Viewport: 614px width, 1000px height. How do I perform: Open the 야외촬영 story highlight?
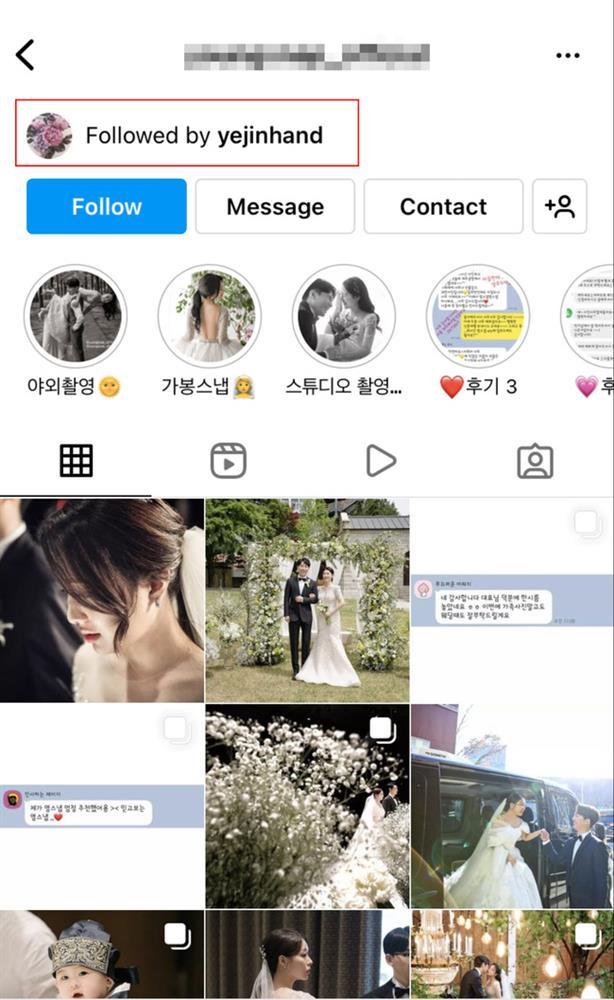[75, 316]
